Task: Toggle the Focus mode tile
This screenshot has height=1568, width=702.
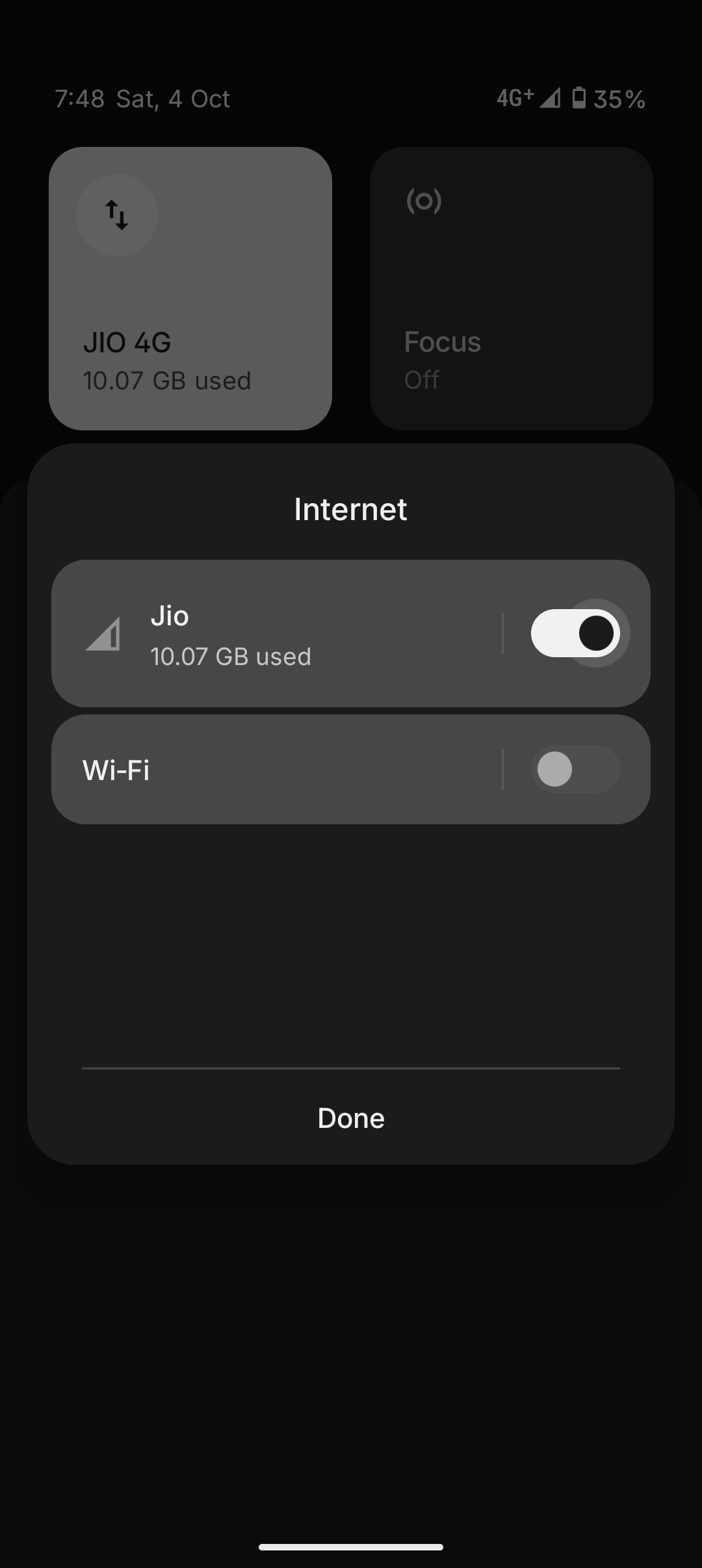Action: [512, 289]
